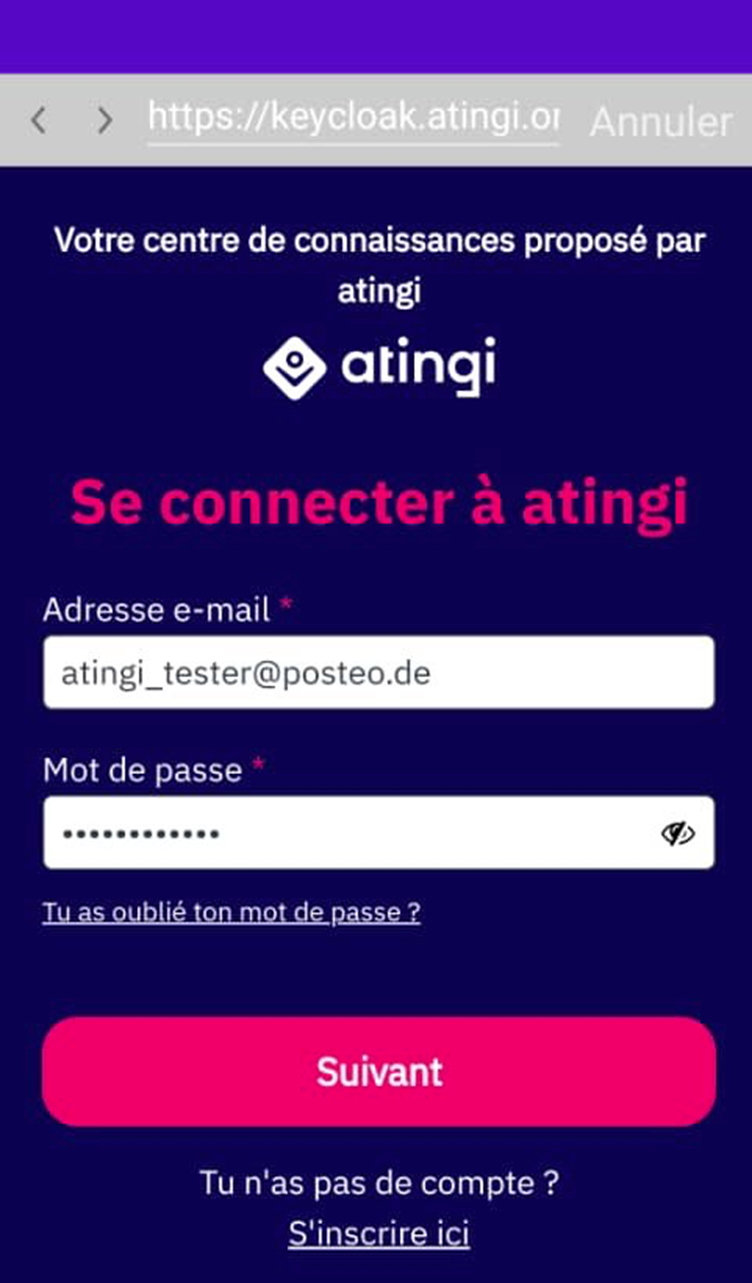The height and width of the screenshot is (1283, 752).
Task: Tap Annuler to cancel login
Action: 661,122
